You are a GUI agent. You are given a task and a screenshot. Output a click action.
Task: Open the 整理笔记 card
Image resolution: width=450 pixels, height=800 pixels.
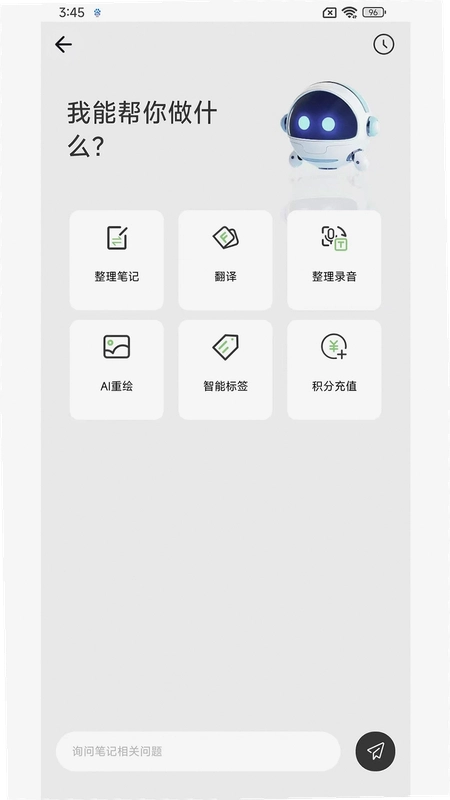[x=117, y=260]
